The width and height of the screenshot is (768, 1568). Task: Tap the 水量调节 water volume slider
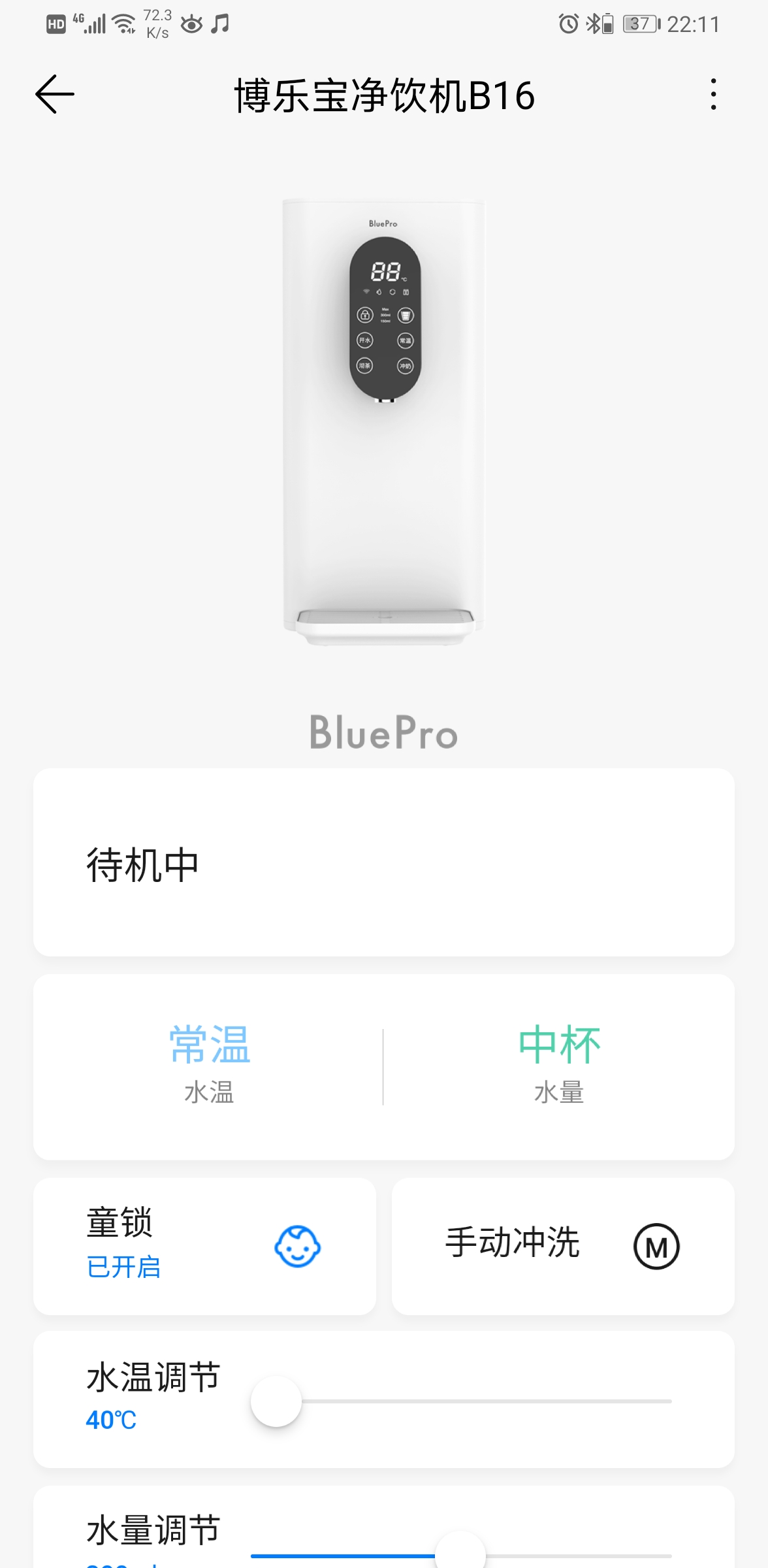pos(461,1555)
